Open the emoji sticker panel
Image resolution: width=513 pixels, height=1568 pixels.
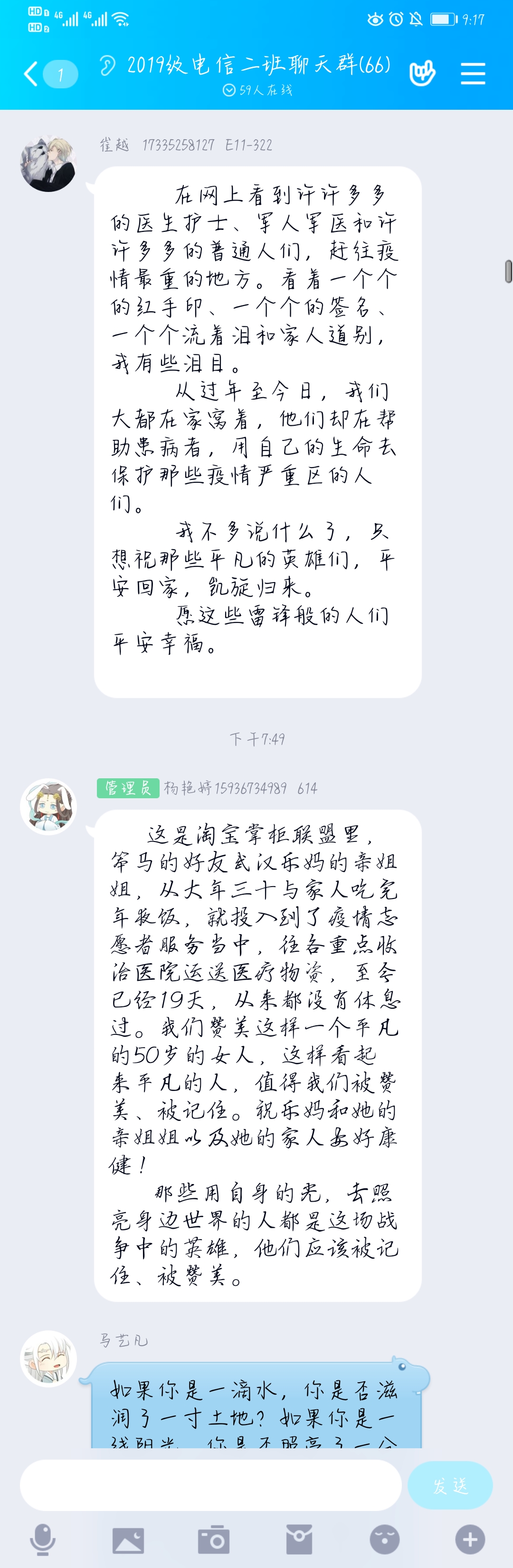[385, 1540]
